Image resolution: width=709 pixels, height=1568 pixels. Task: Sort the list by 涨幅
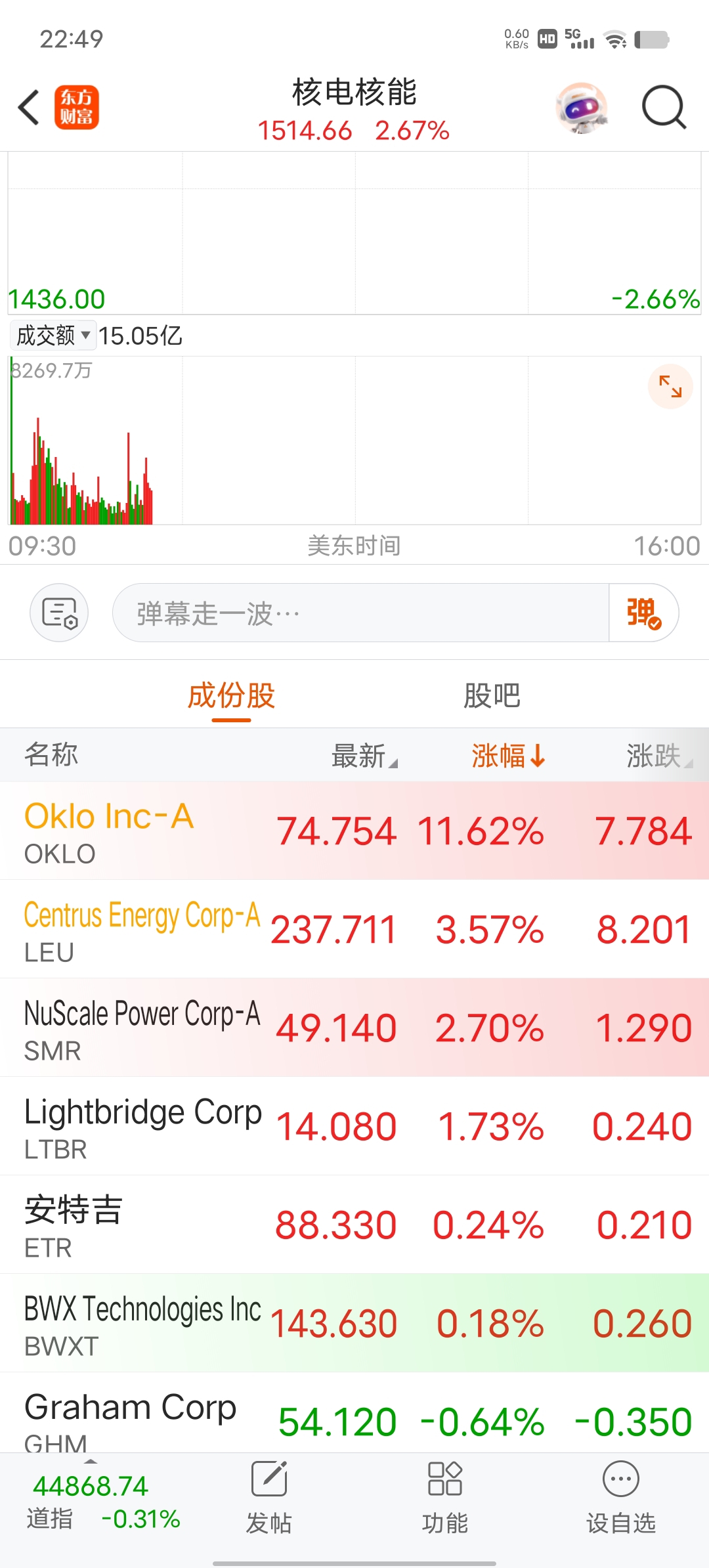(x=508, y=755)
